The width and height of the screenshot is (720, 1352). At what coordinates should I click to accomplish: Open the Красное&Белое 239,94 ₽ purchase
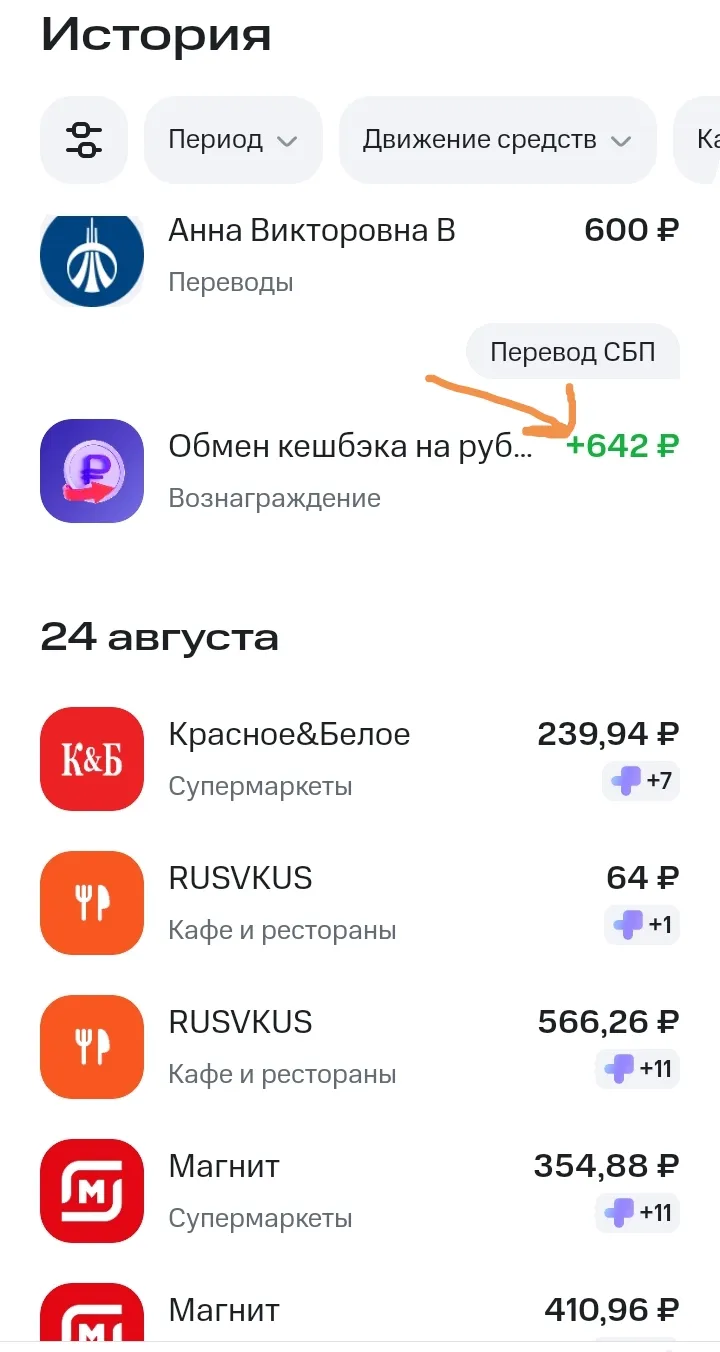[x=360, y=759]
